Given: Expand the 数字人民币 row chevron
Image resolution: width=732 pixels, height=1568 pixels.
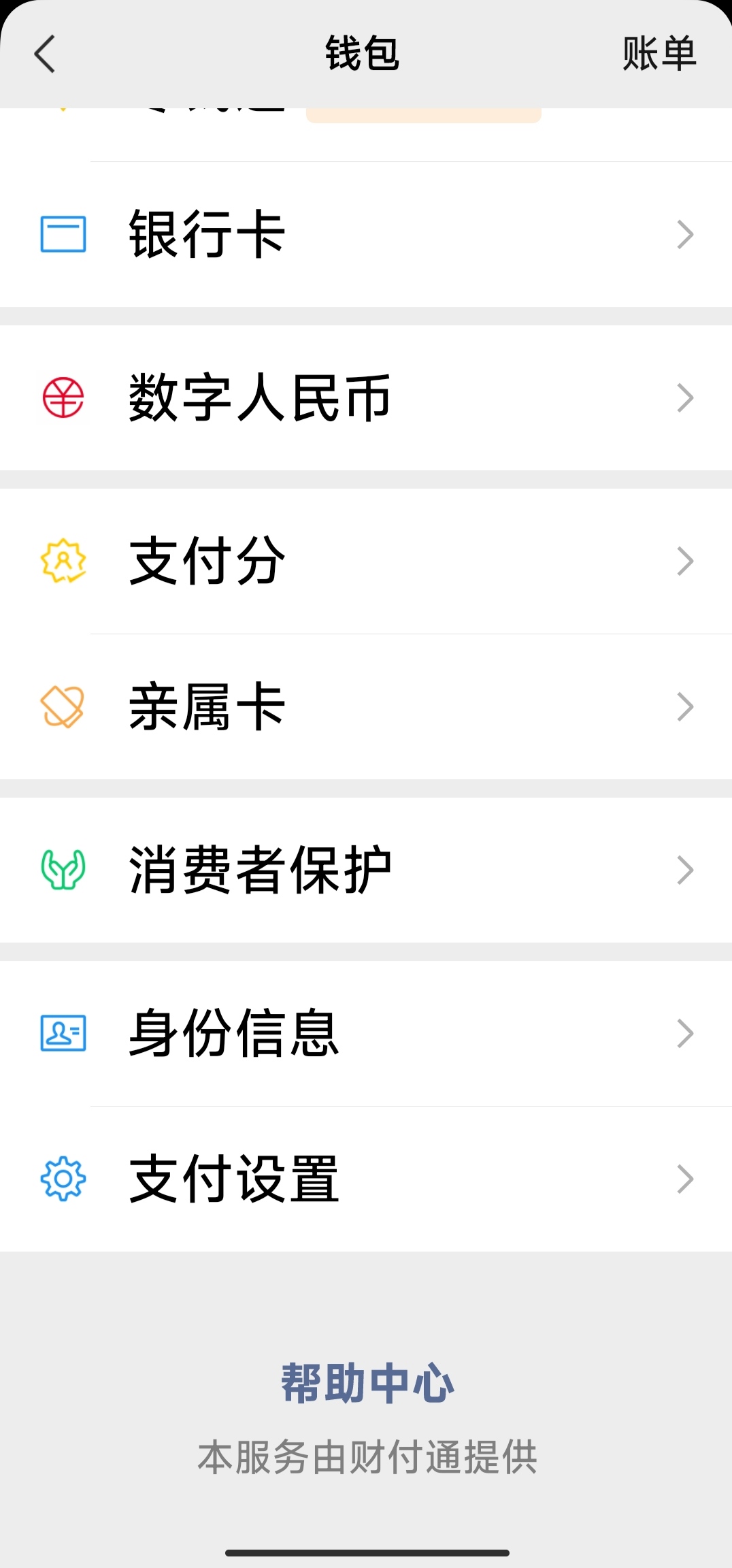Looking at the screenshot, I should click(x=684, y=397).
